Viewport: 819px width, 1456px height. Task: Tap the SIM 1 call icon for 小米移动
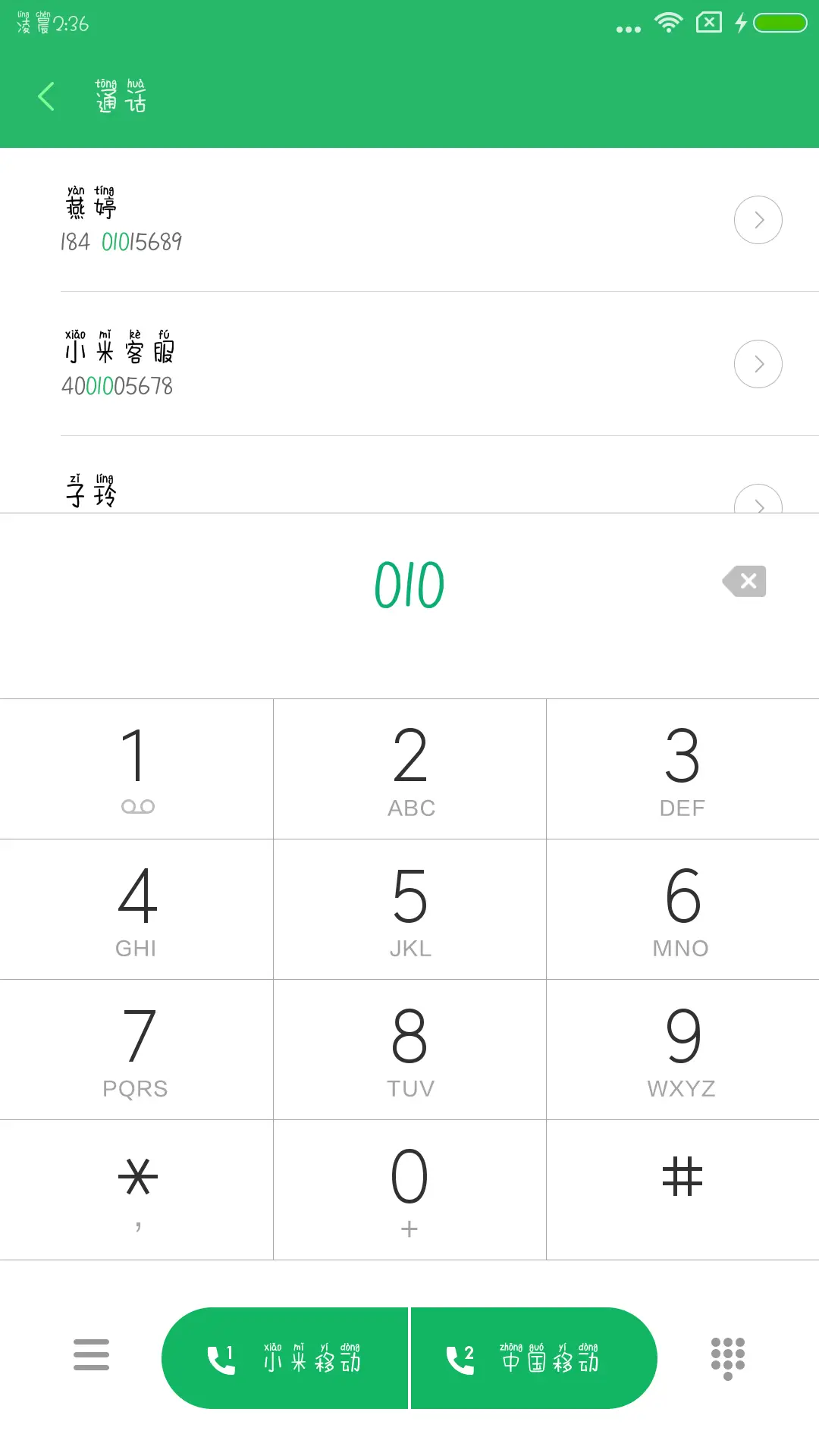click(x=219, y=1357)
